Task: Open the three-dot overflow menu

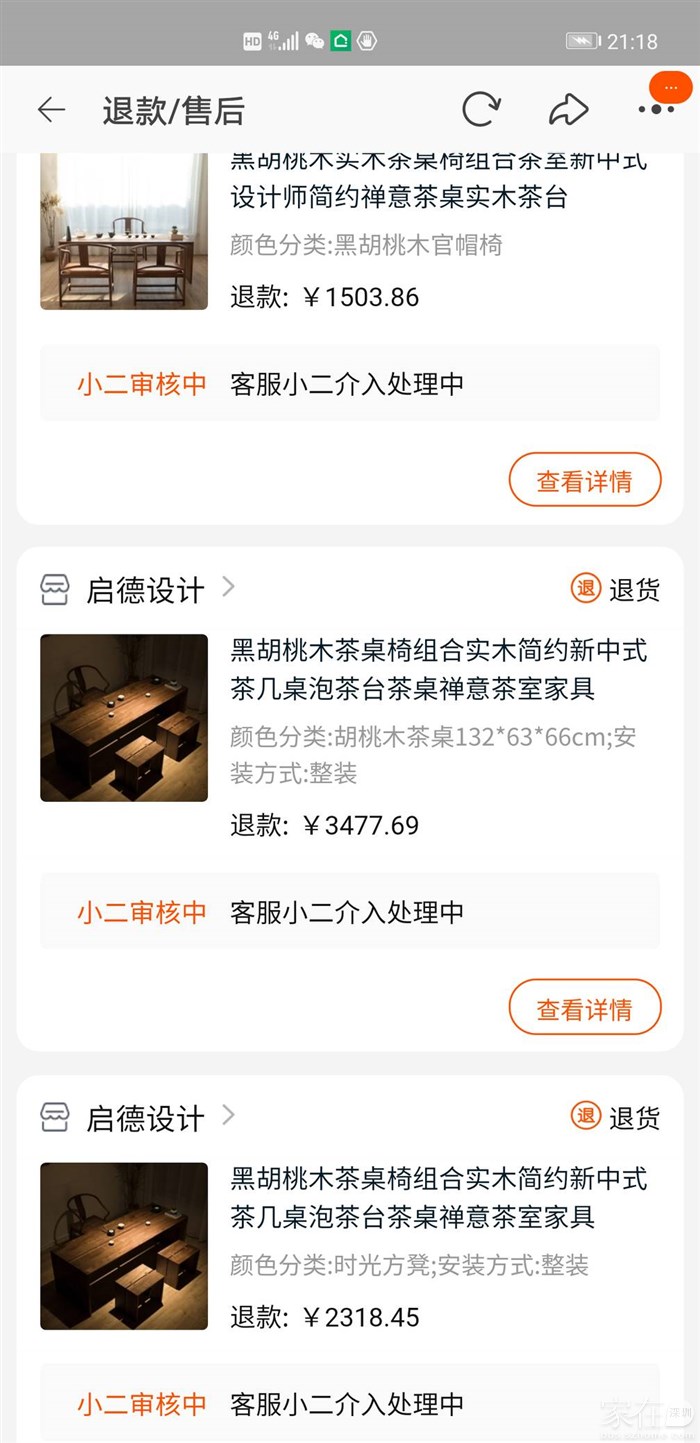Action: point(656,109)
